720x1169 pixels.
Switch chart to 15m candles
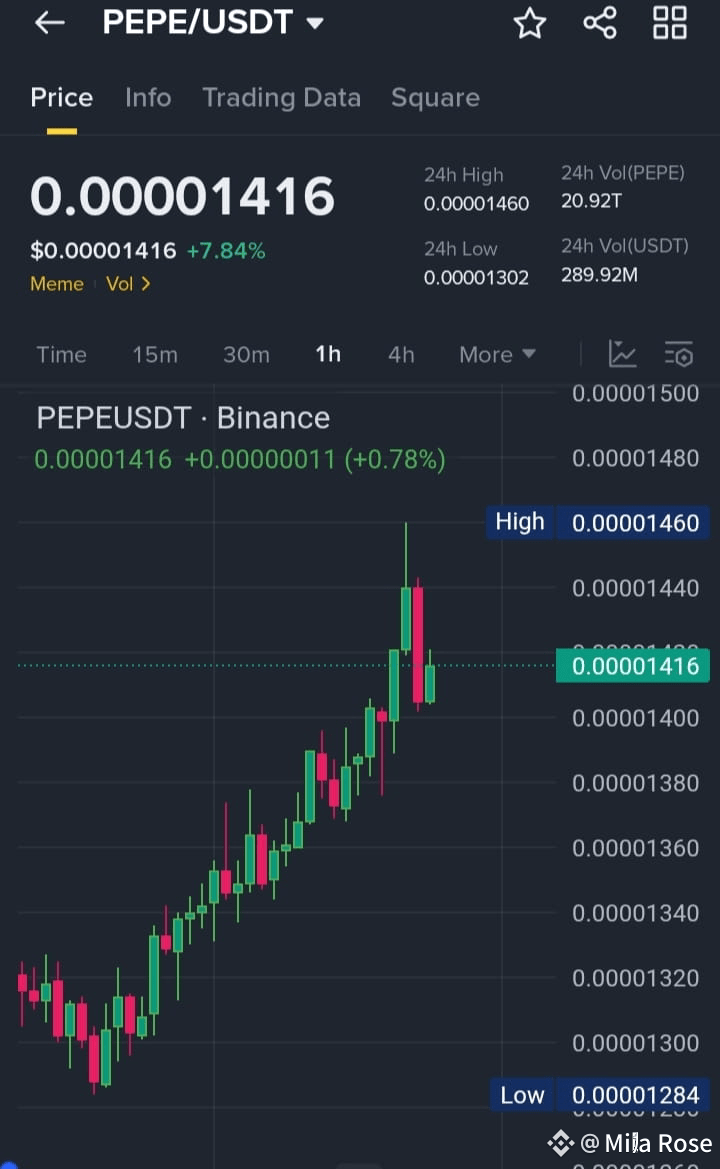154,354
